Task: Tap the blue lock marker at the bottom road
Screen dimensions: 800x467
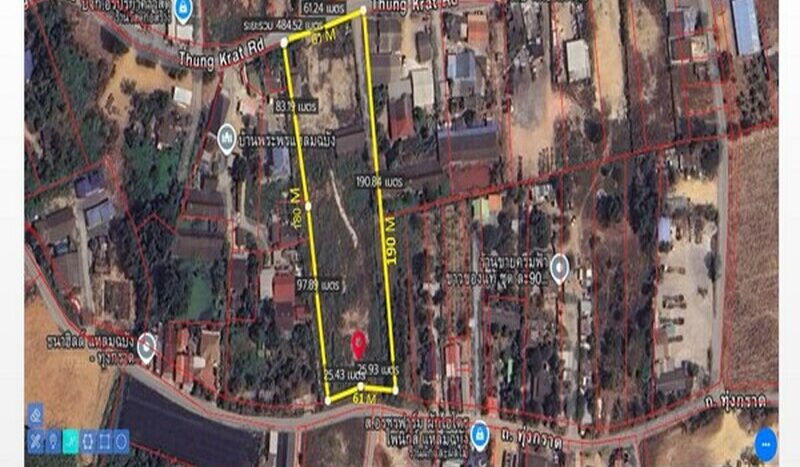Action: click(479, 432)
